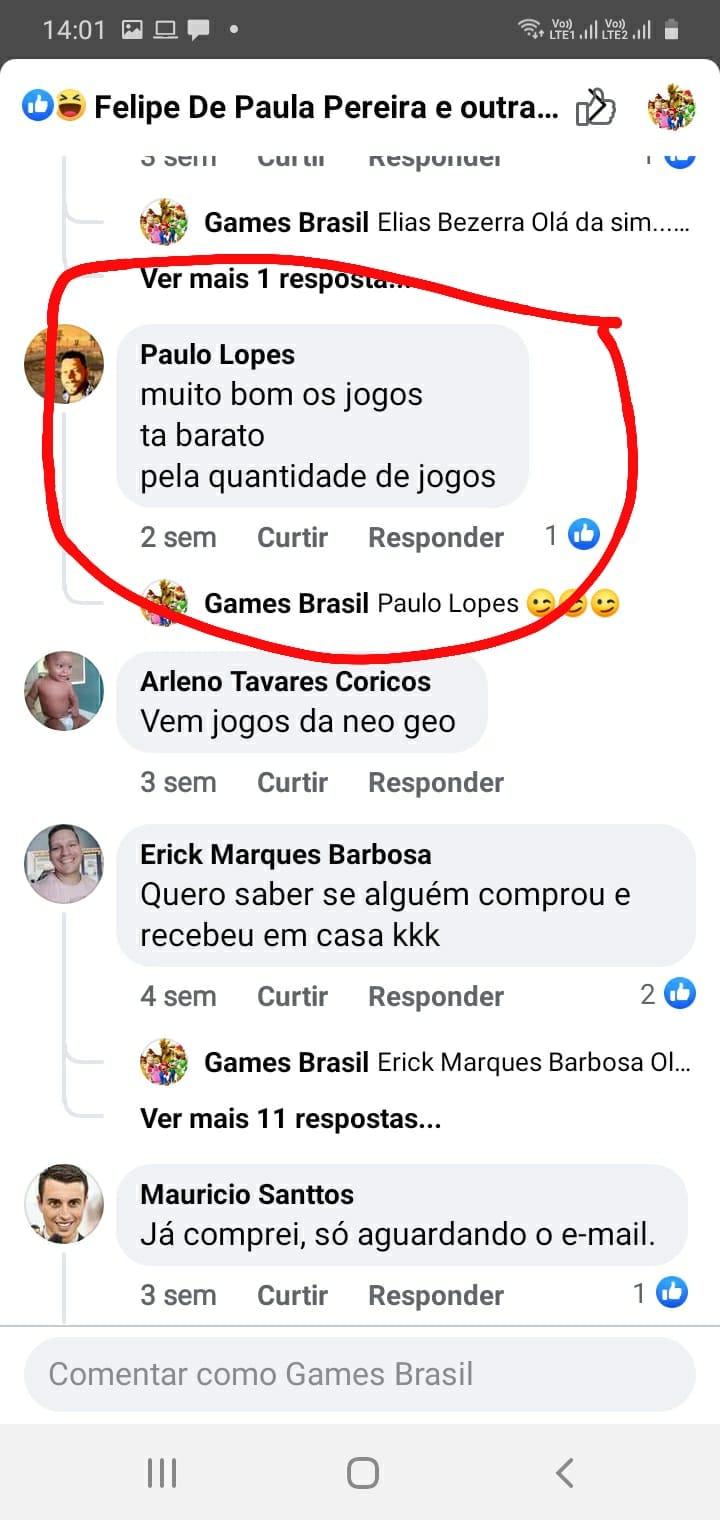This screenshot has height=1520, width=720.
Task: Focus 'Comentar como Games Brasil' field
Action: pos(360,1374)
